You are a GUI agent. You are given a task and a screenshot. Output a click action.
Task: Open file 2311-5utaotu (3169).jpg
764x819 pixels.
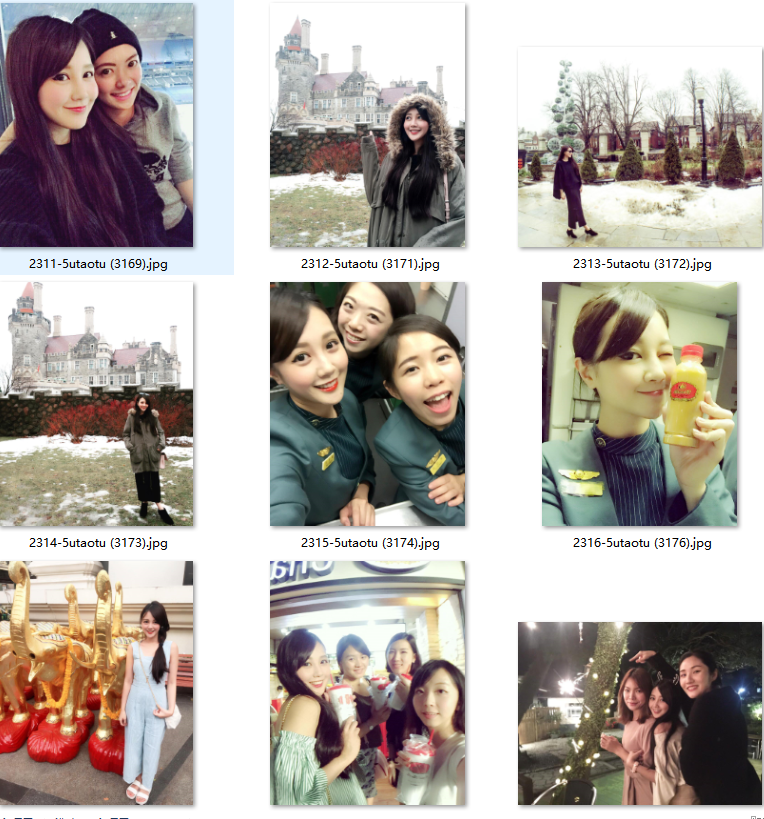97,126
